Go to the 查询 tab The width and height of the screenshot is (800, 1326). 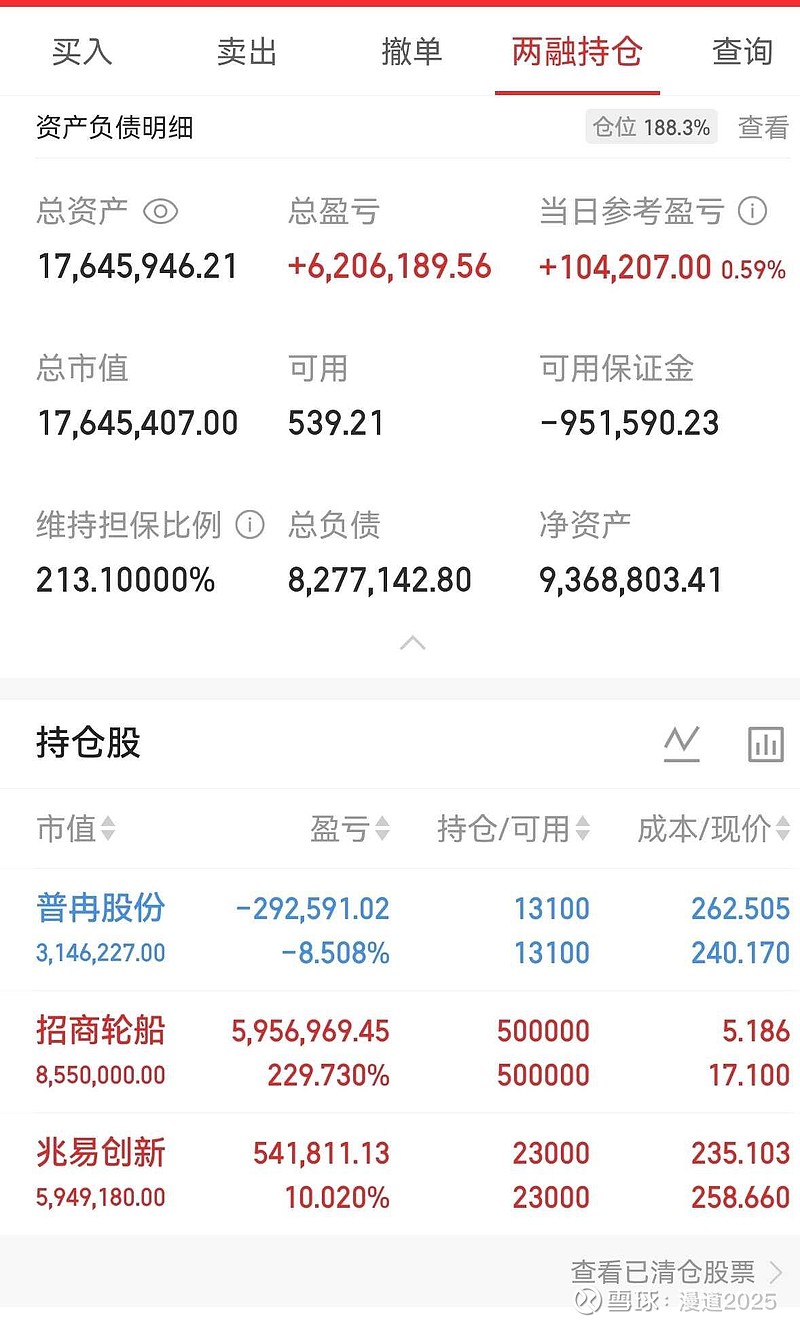pos(742,52)
